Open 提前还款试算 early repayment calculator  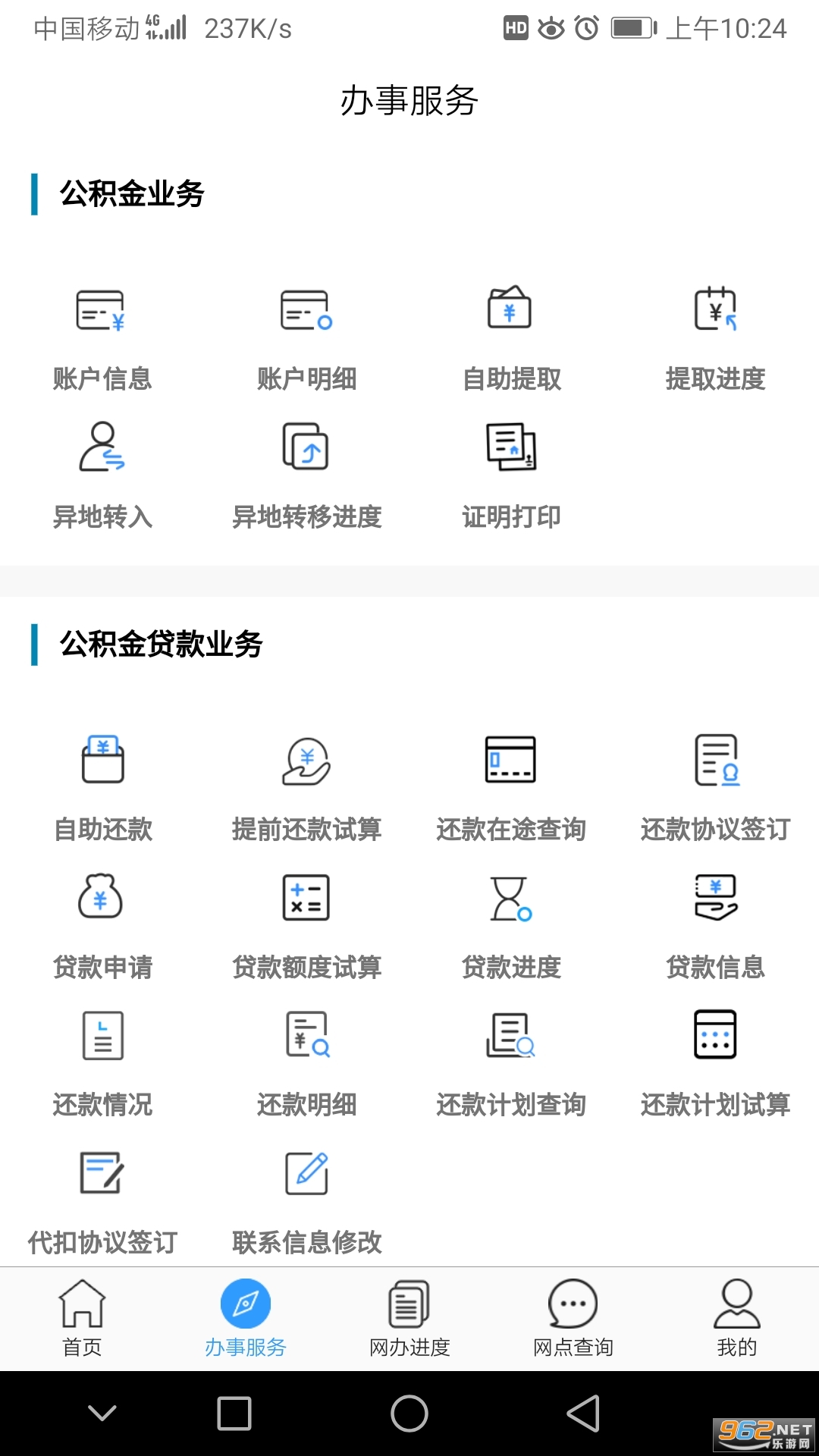point(306,788)
